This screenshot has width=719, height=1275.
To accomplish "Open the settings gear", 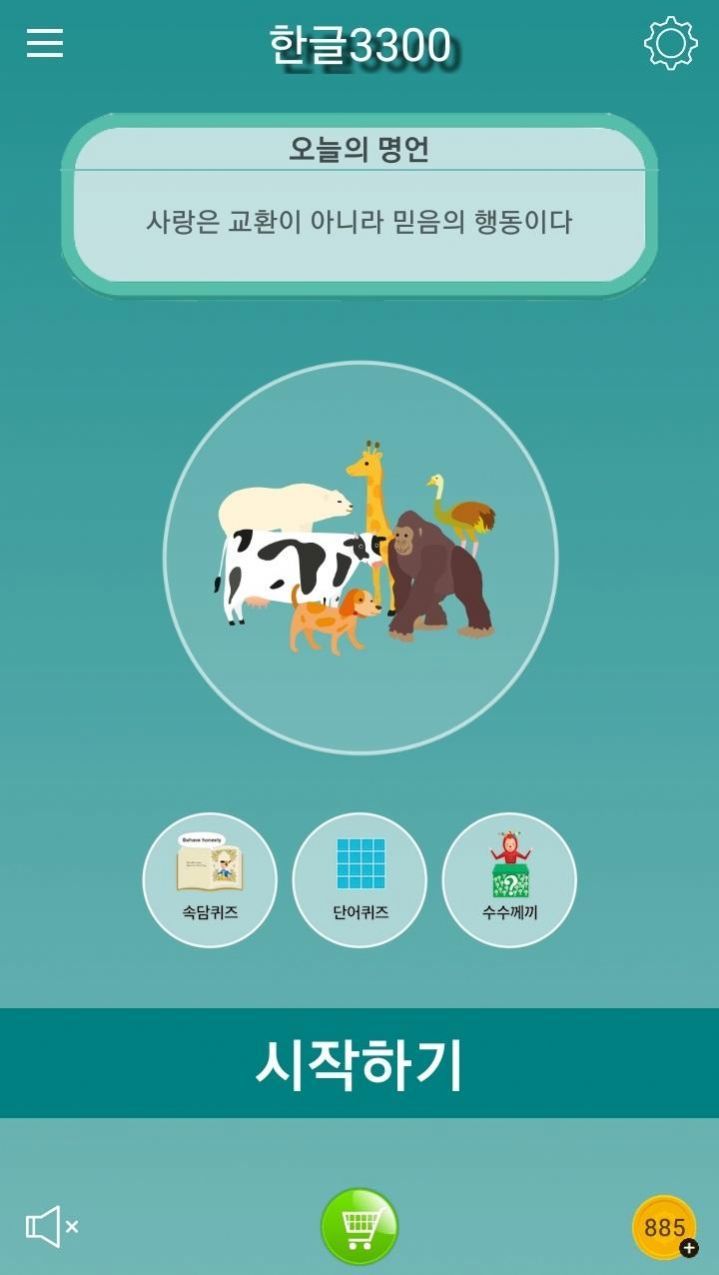I will 669,43.
